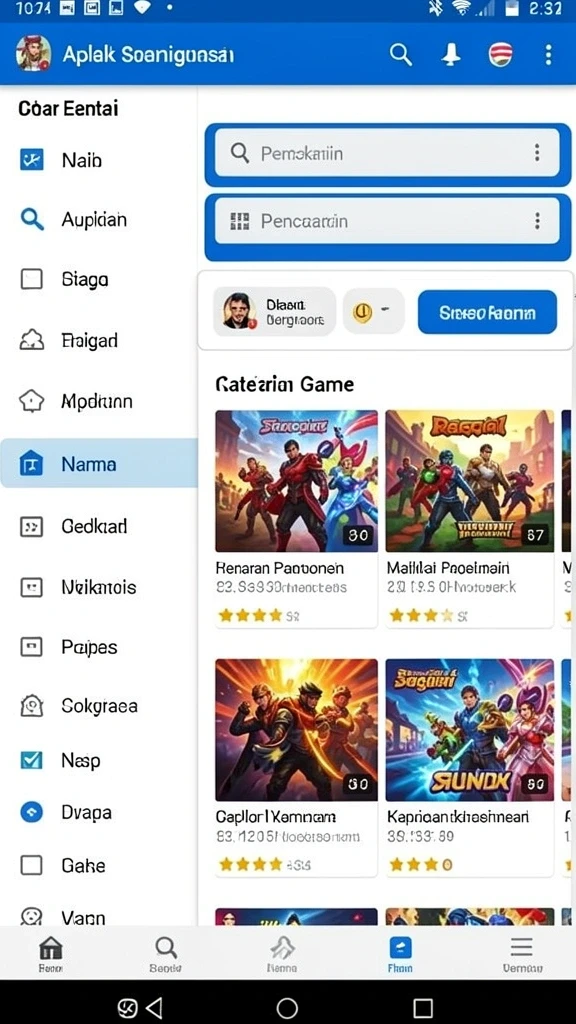Open the Pencaariin field's three-dot menu

click(x=537, y=221)
